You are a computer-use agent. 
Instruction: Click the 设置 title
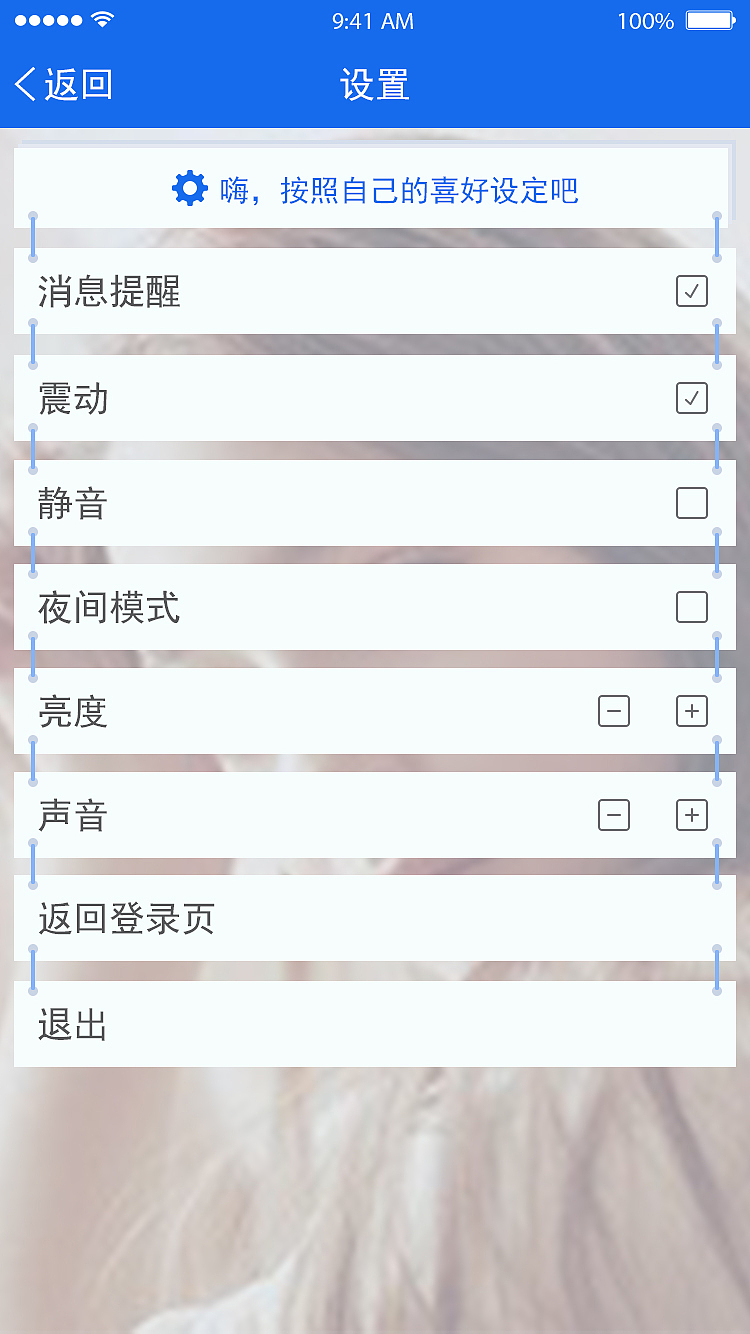click(375, 85)
